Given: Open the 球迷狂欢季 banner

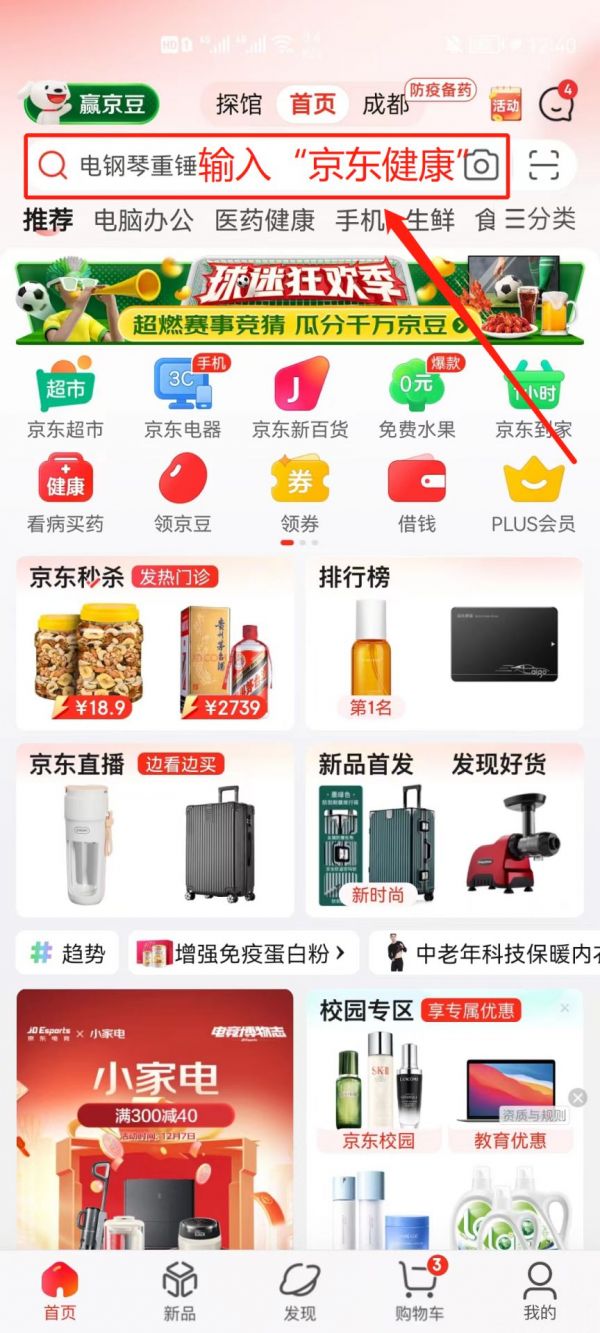Looking at the screenshot, I should tap(300, 298).
